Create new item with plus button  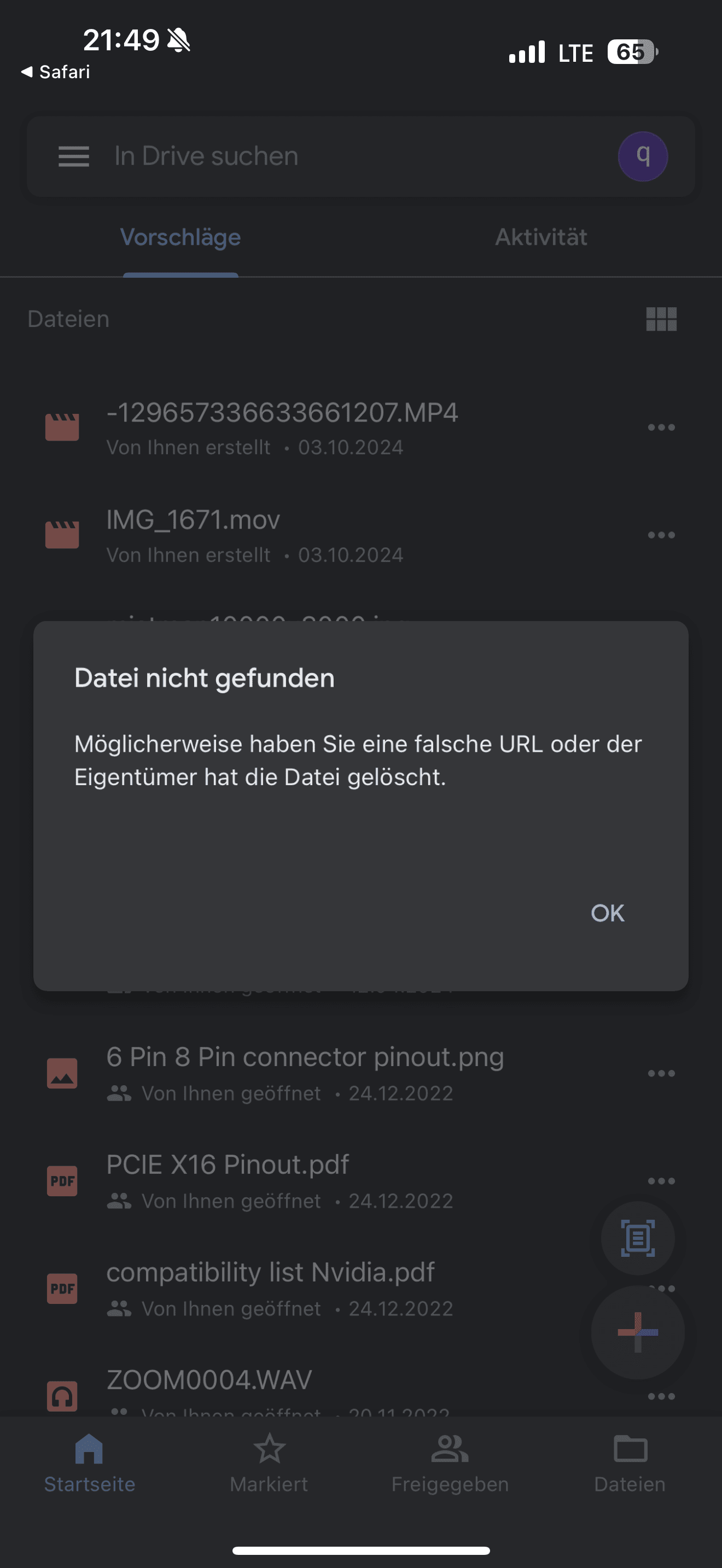[x=637, y=1332]
